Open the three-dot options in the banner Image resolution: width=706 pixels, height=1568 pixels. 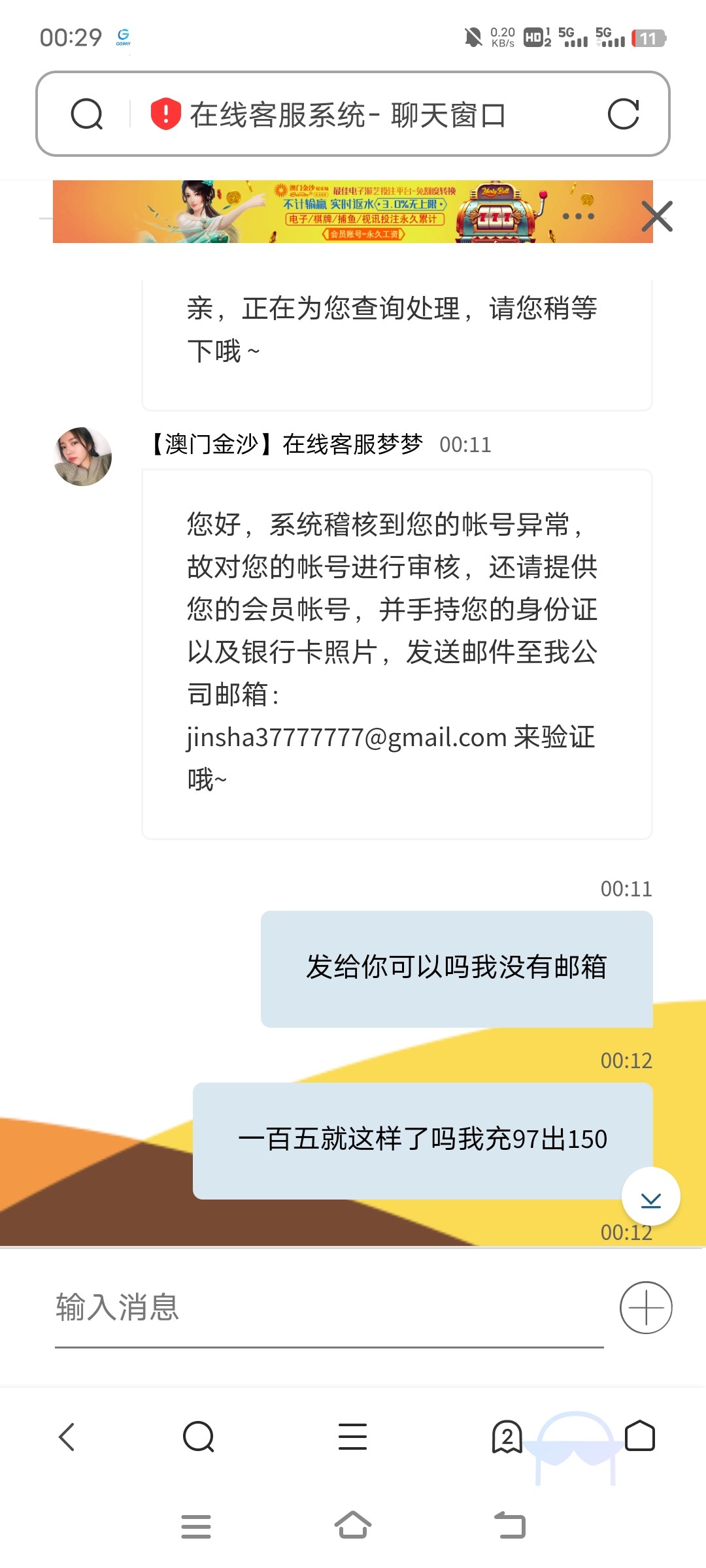point(579,216)
